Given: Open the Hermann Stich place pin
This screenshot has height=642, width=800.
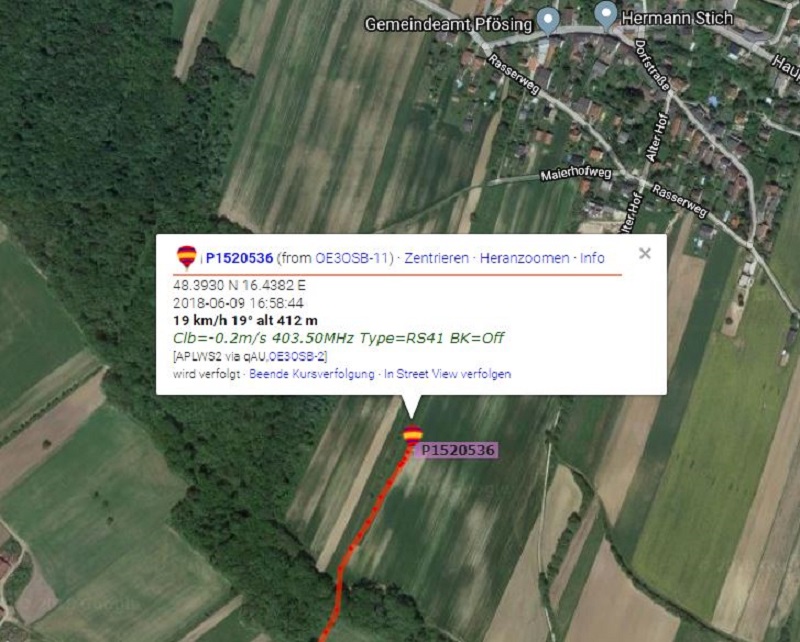Looking at the screenshot, I should pos(605,15).
